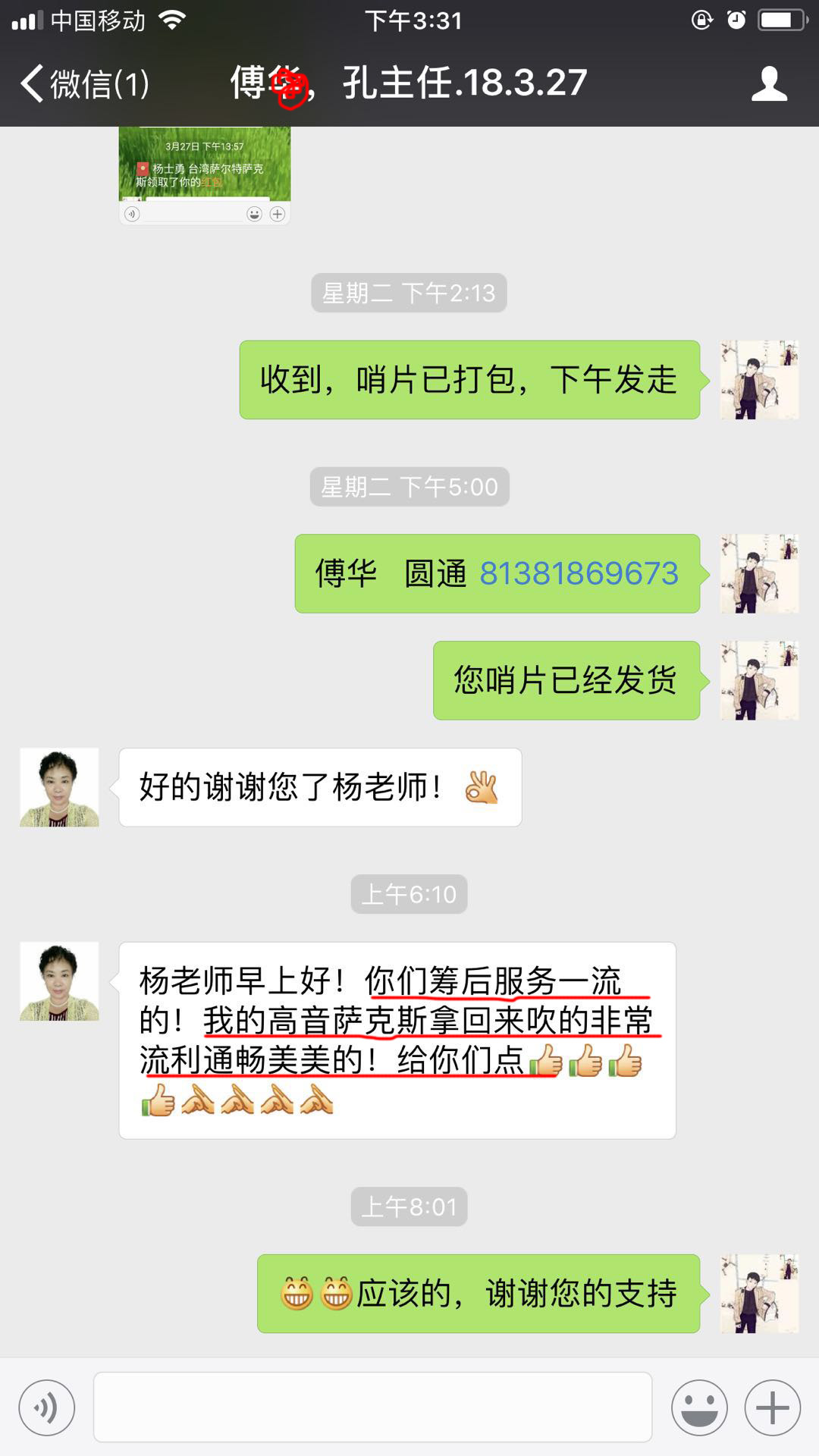Tap the tracking number 81381869673 link
Viewport: 819px width, 1456px height.
coord(579,574)
